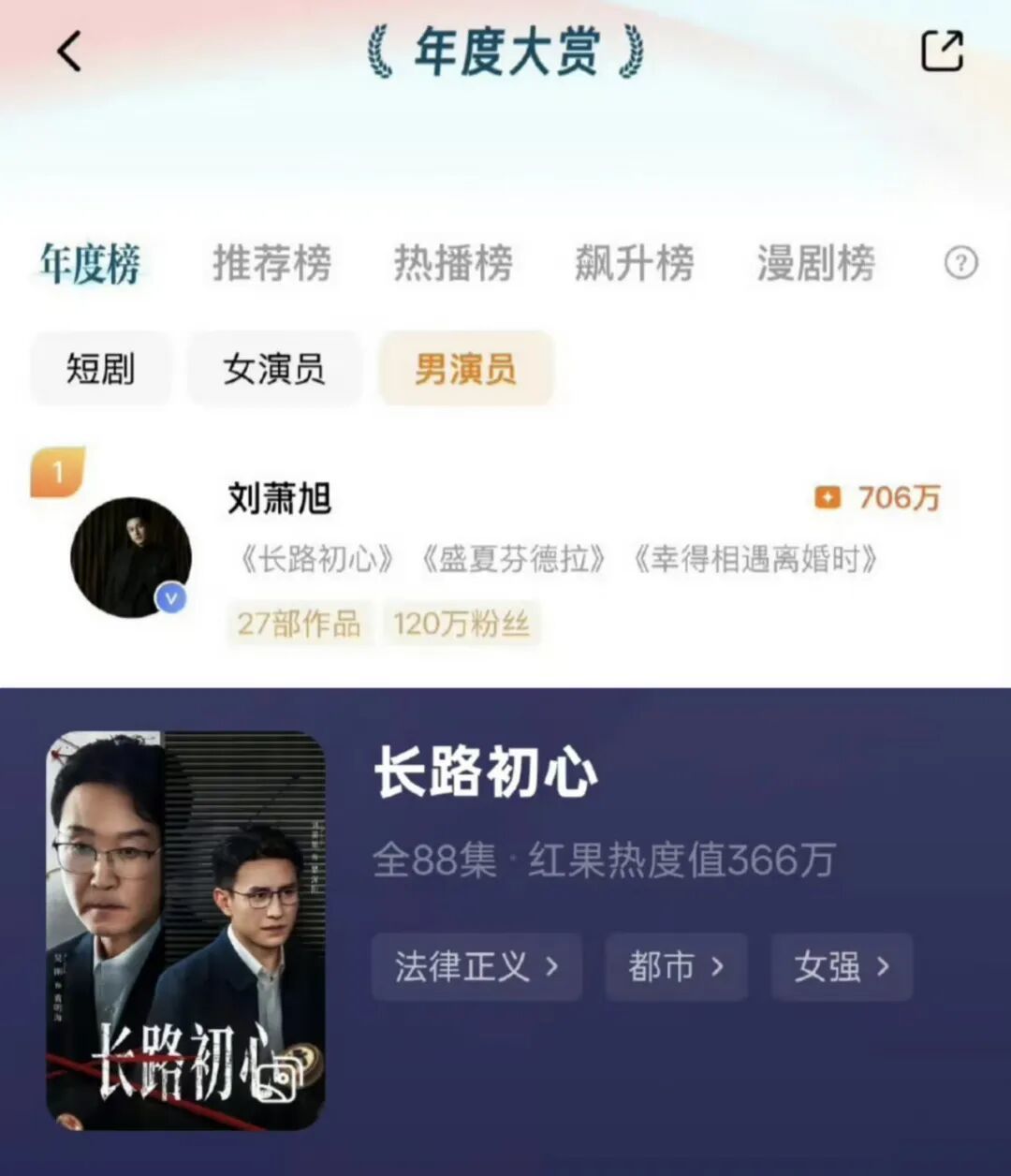Click the back arrow at top left
Viewport: 1011px width, 1176px height.
66,51
